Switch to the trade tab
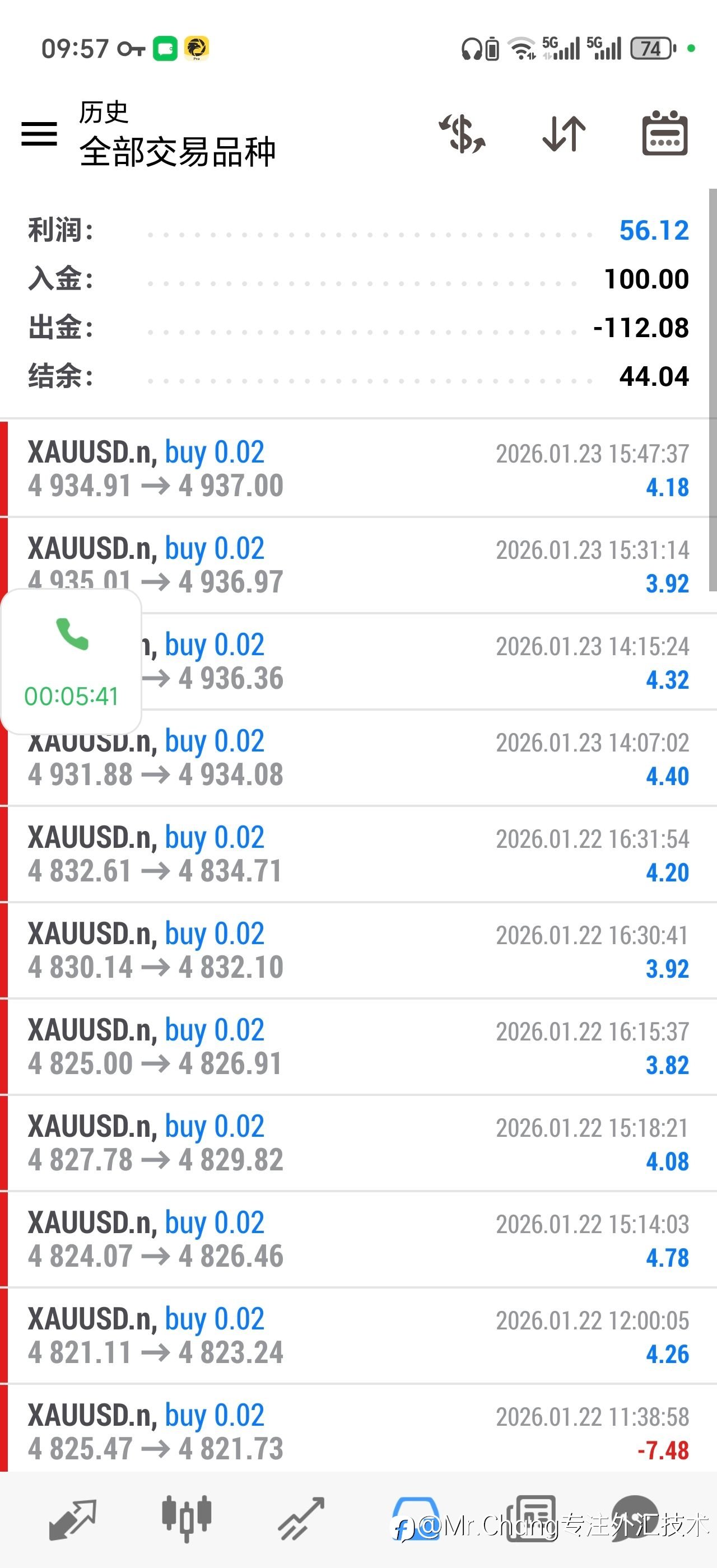This screenshot has width=717, height=1568. tap(301, 1519)
